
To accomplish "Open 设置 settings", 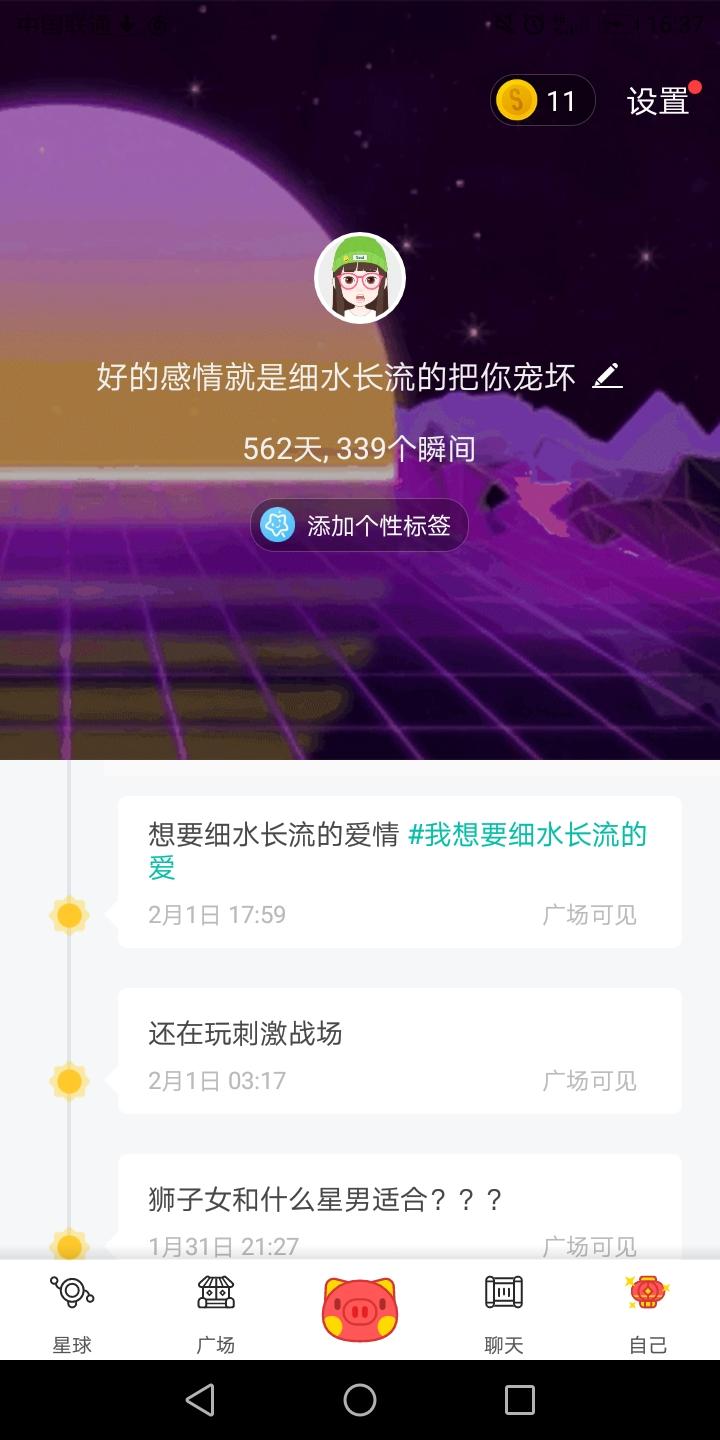I will pyautogui.click(x=658, y=101).
